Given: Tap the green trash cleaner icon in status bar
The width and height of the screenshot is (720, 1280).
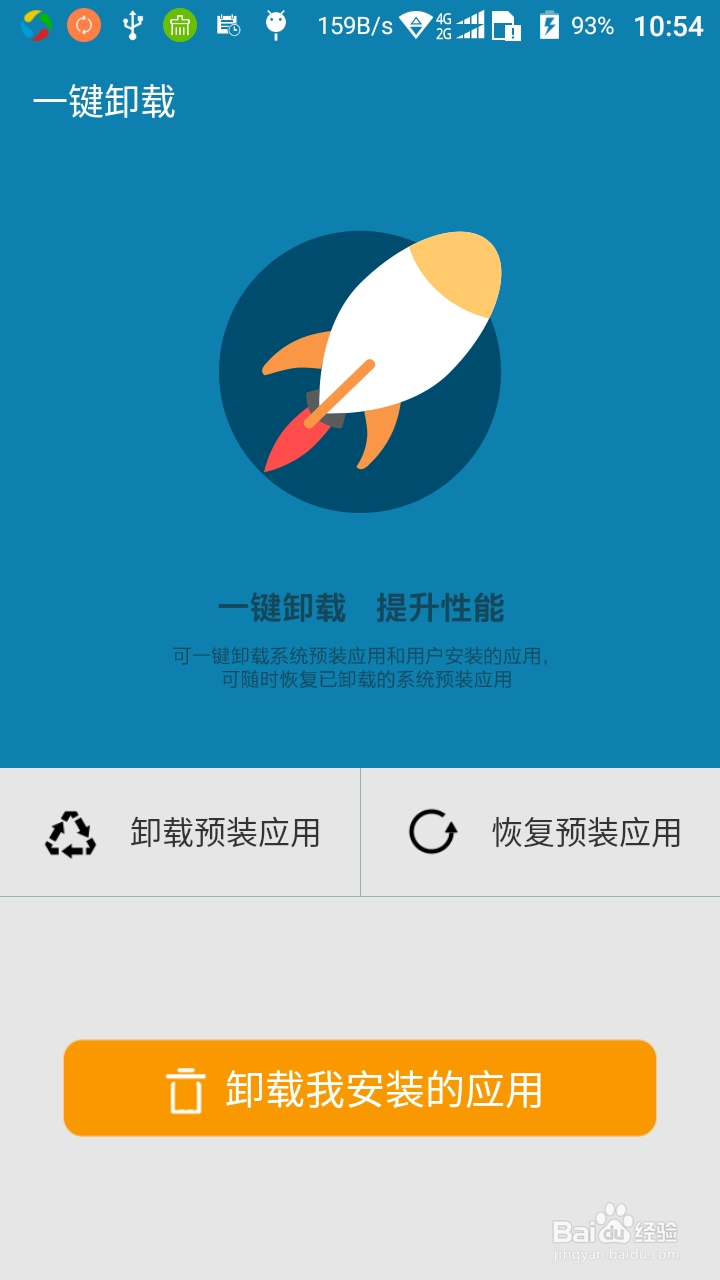Looking at the screenshot, I should [178, 24].
